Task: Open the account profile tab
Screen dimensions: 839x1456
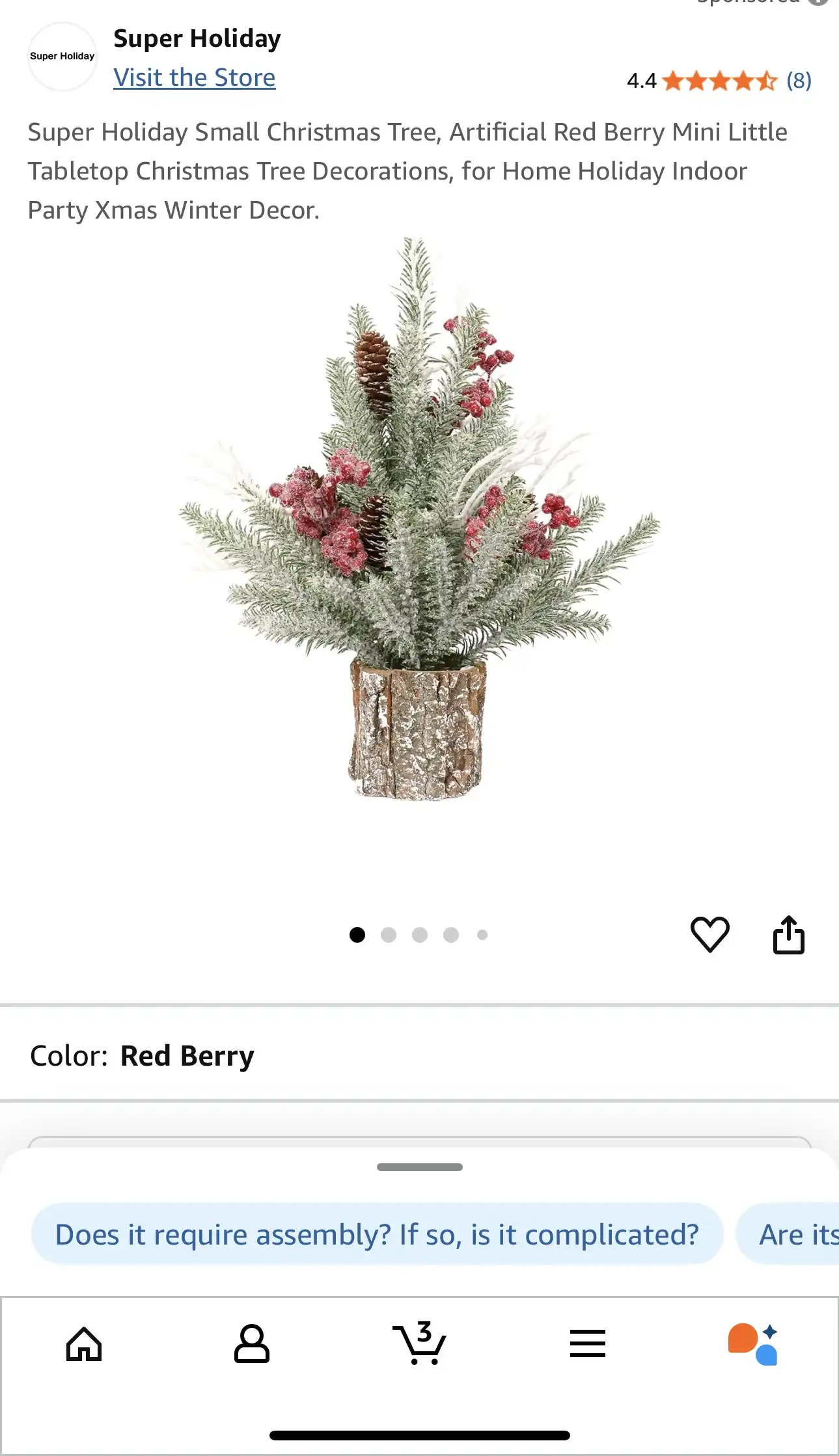Action: click(251, 1343)
